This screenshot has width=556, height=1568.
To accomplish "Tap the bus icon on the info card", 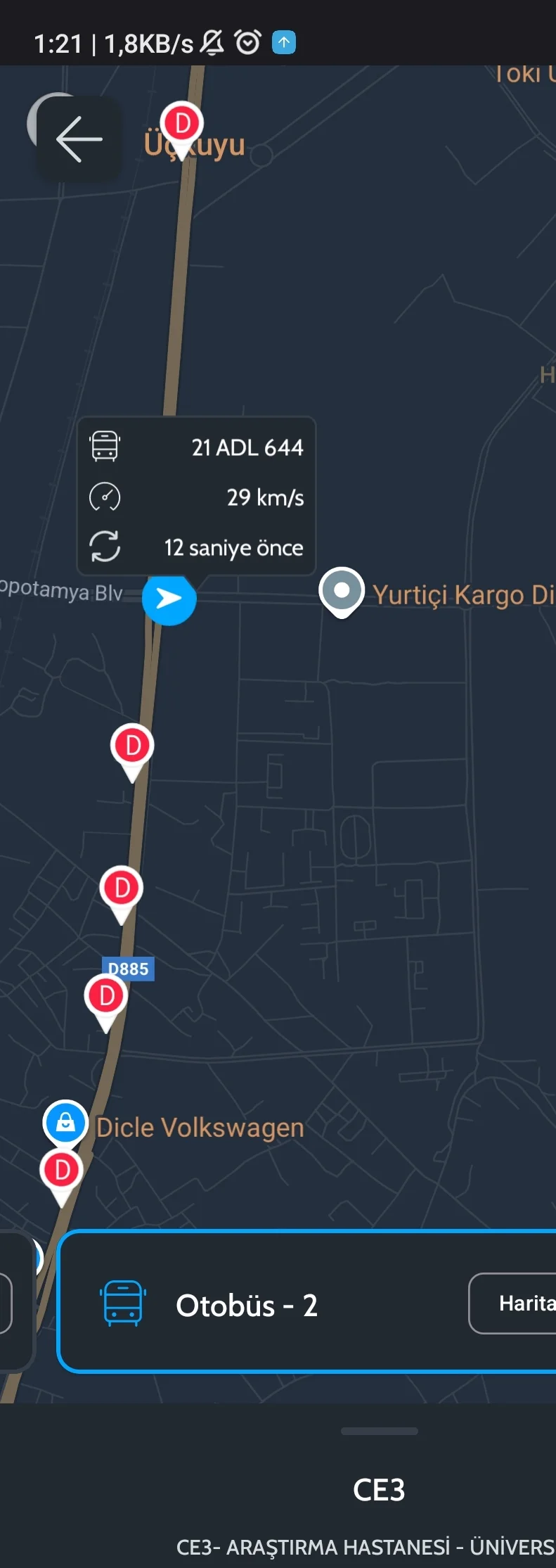I will (105, 447).
